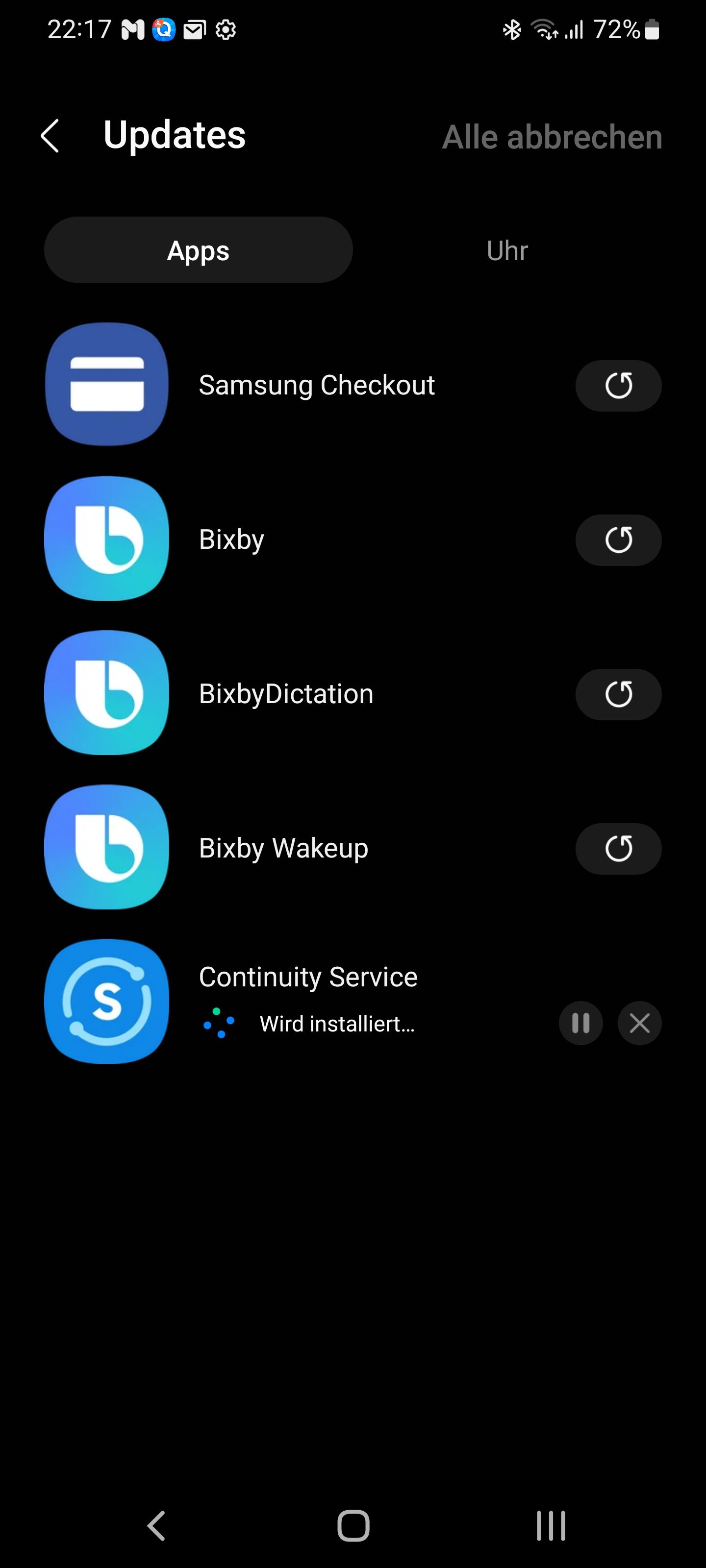
Task: Retry the BixbyDictation update
Action: tap(618, 694)
